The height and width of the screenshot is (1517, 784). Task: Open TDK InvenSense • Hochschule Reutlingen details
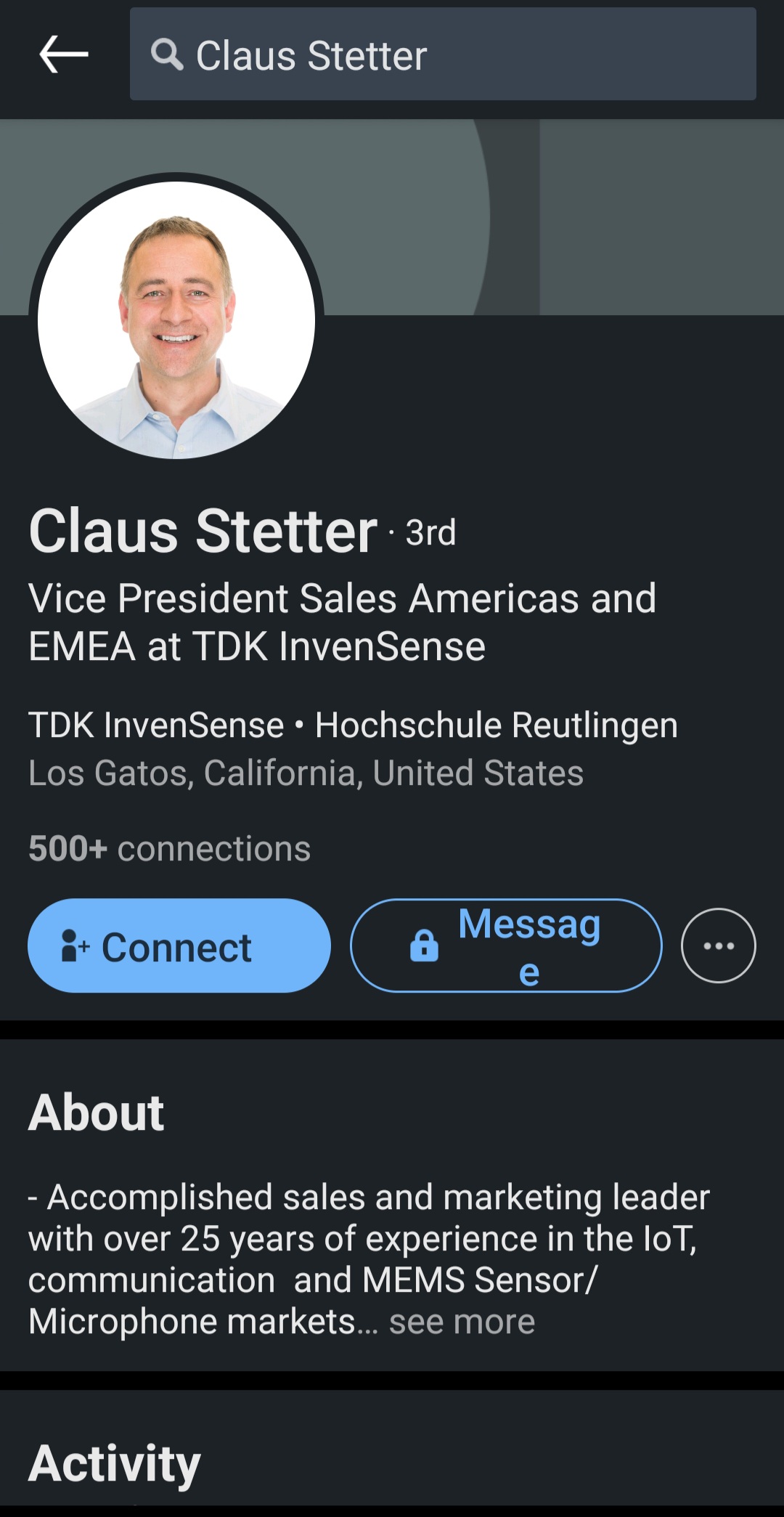tap(353, 725)
